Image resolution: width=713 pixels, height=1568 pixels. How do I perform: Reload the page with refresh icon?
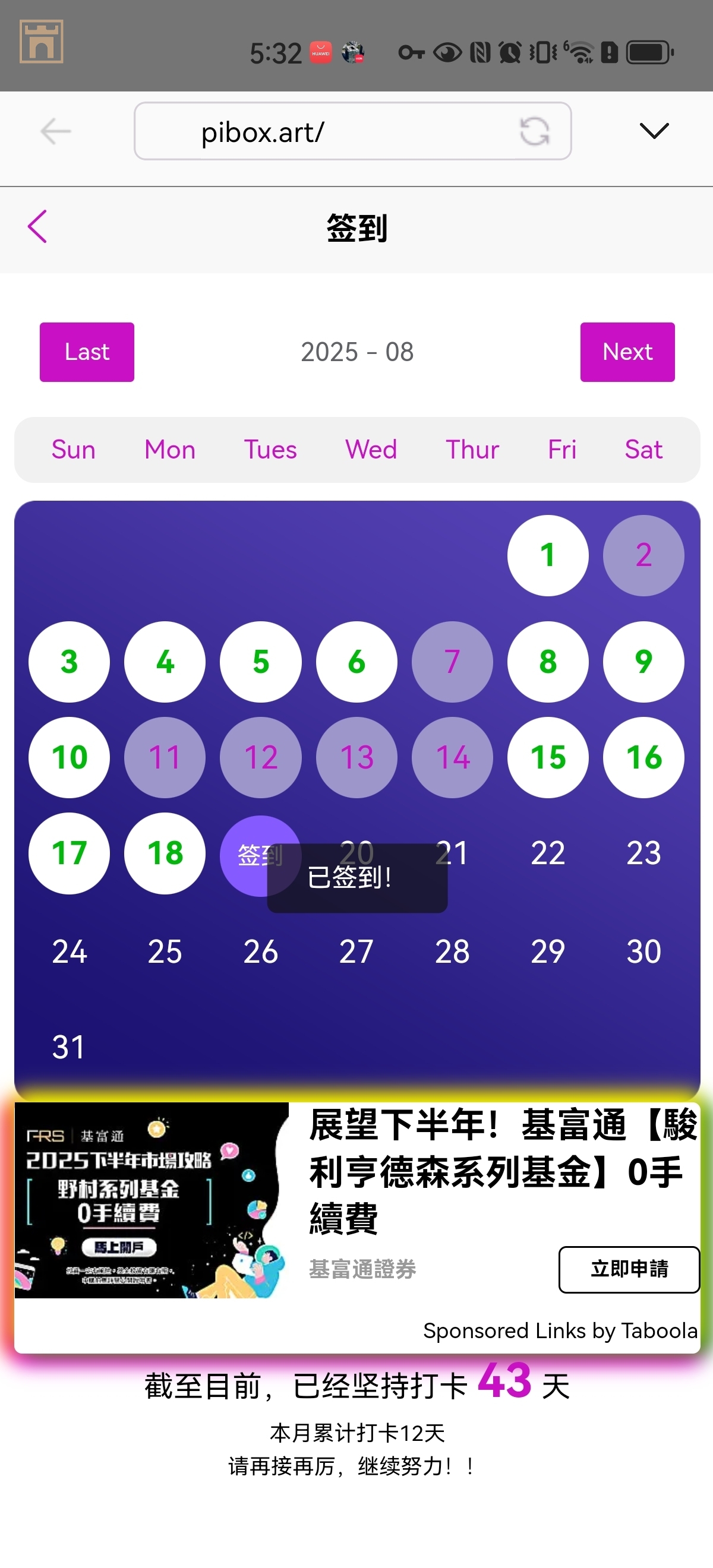tap(534, 131)
